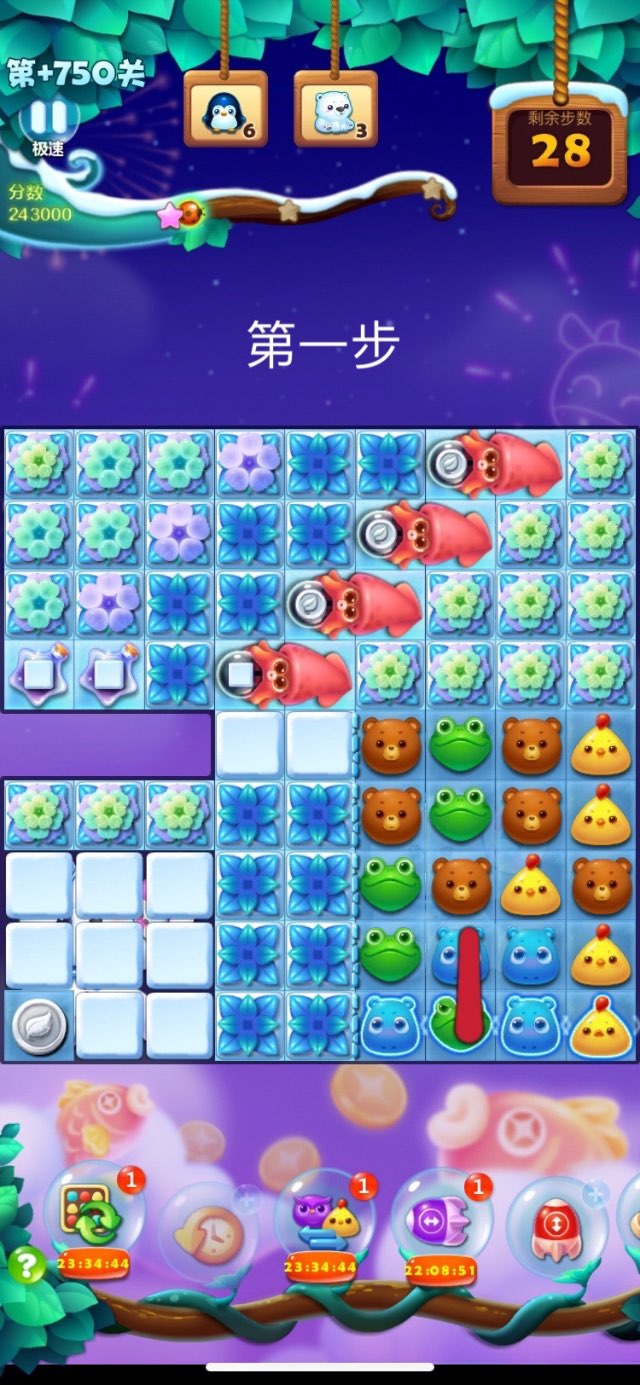The image size is (640, 1385).
Task: Open the green question mark help
Action: coord(27,1266)
